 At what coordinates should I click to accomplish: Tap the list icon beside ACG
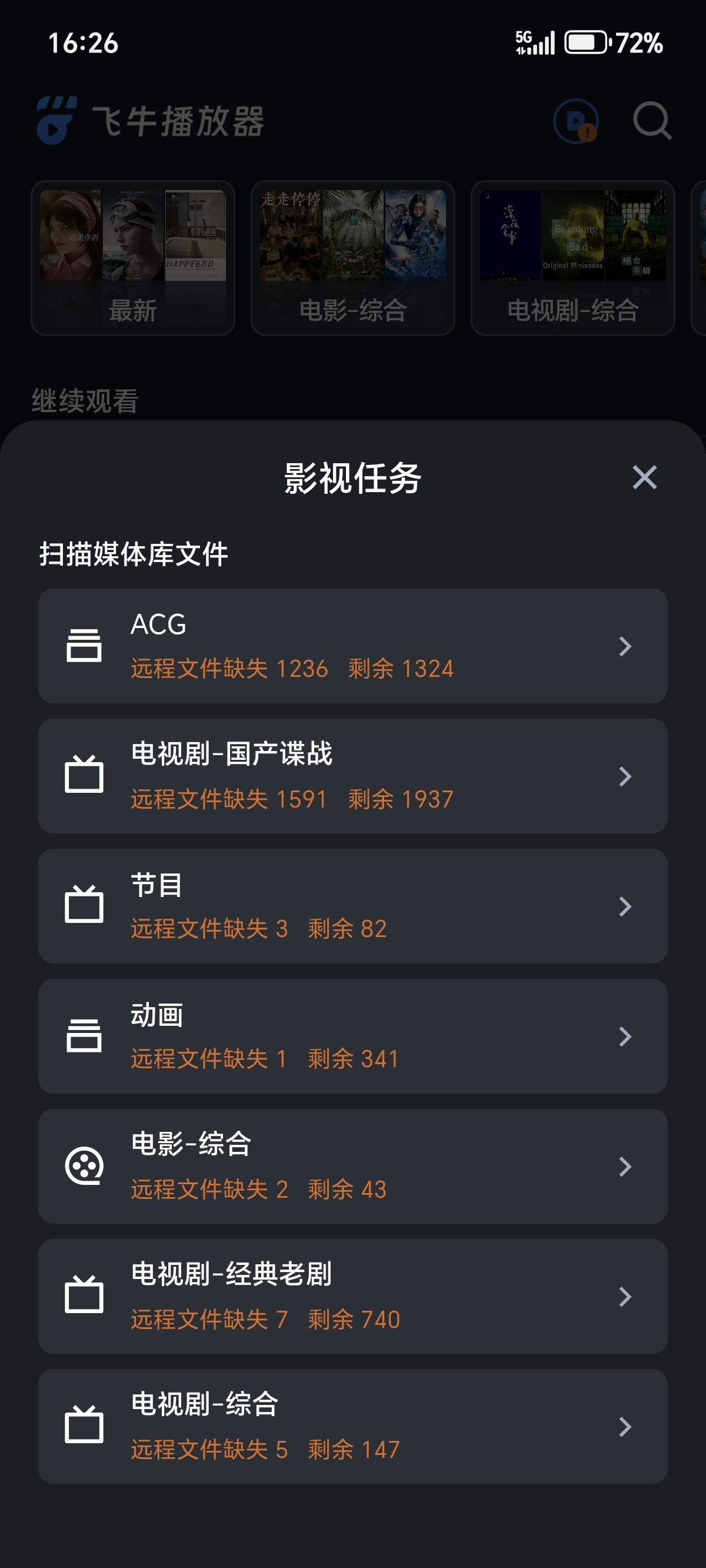pyautogui.click(x=85, y=645)
